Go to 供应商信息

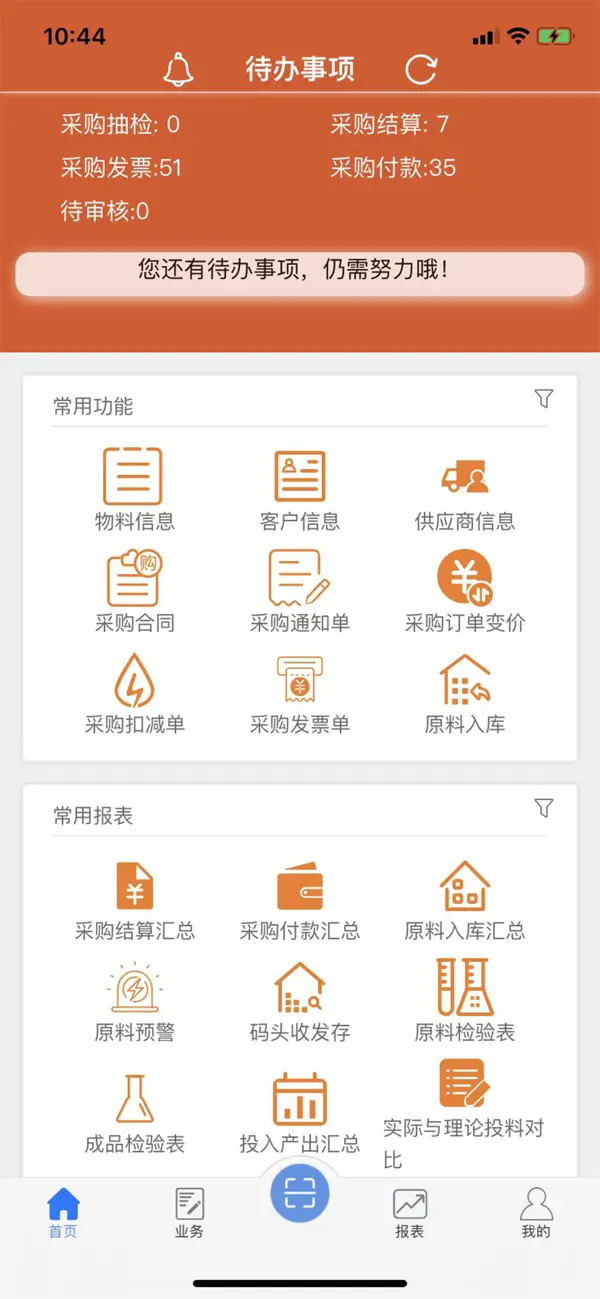[x=465, y=489]
